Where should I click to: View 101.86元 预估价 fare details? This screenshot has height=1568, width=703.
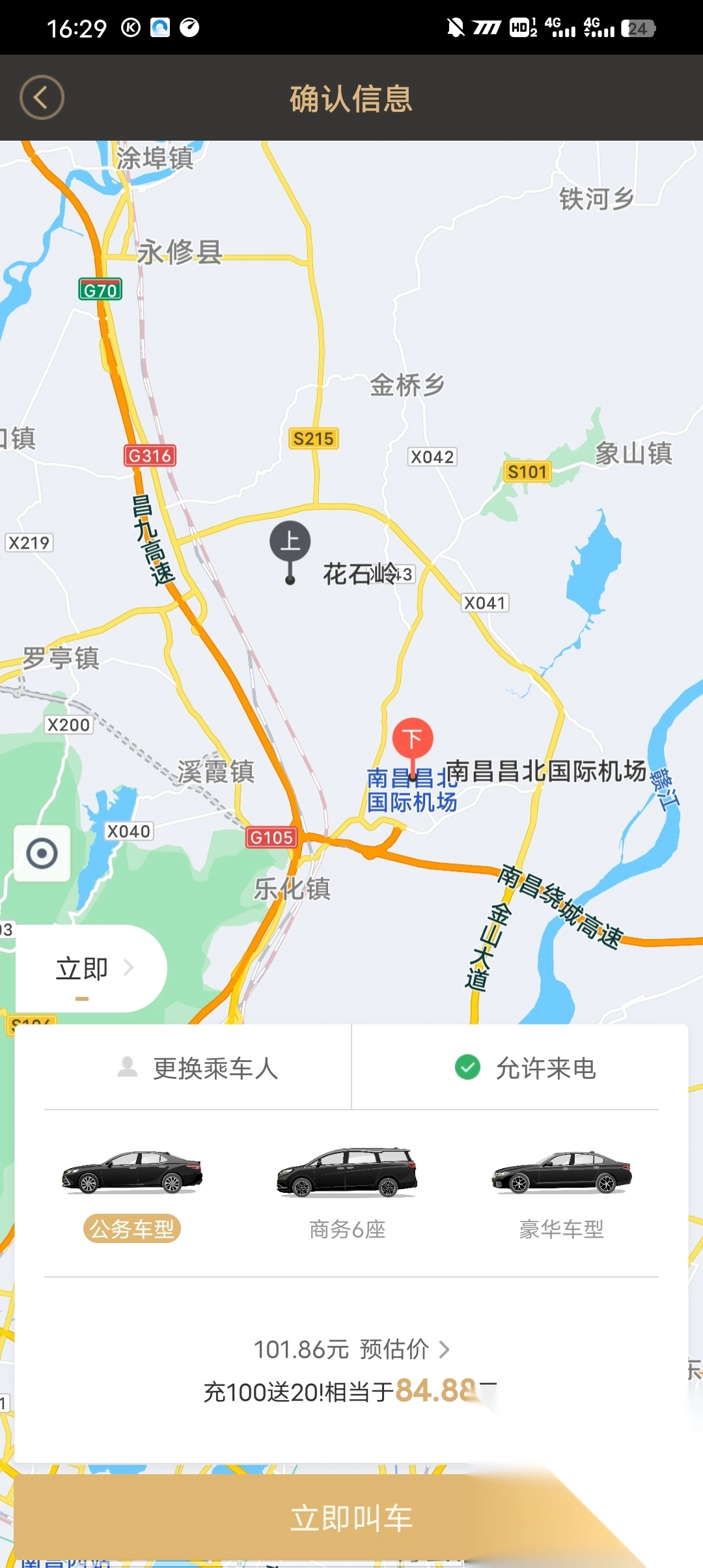(351, 1349)
